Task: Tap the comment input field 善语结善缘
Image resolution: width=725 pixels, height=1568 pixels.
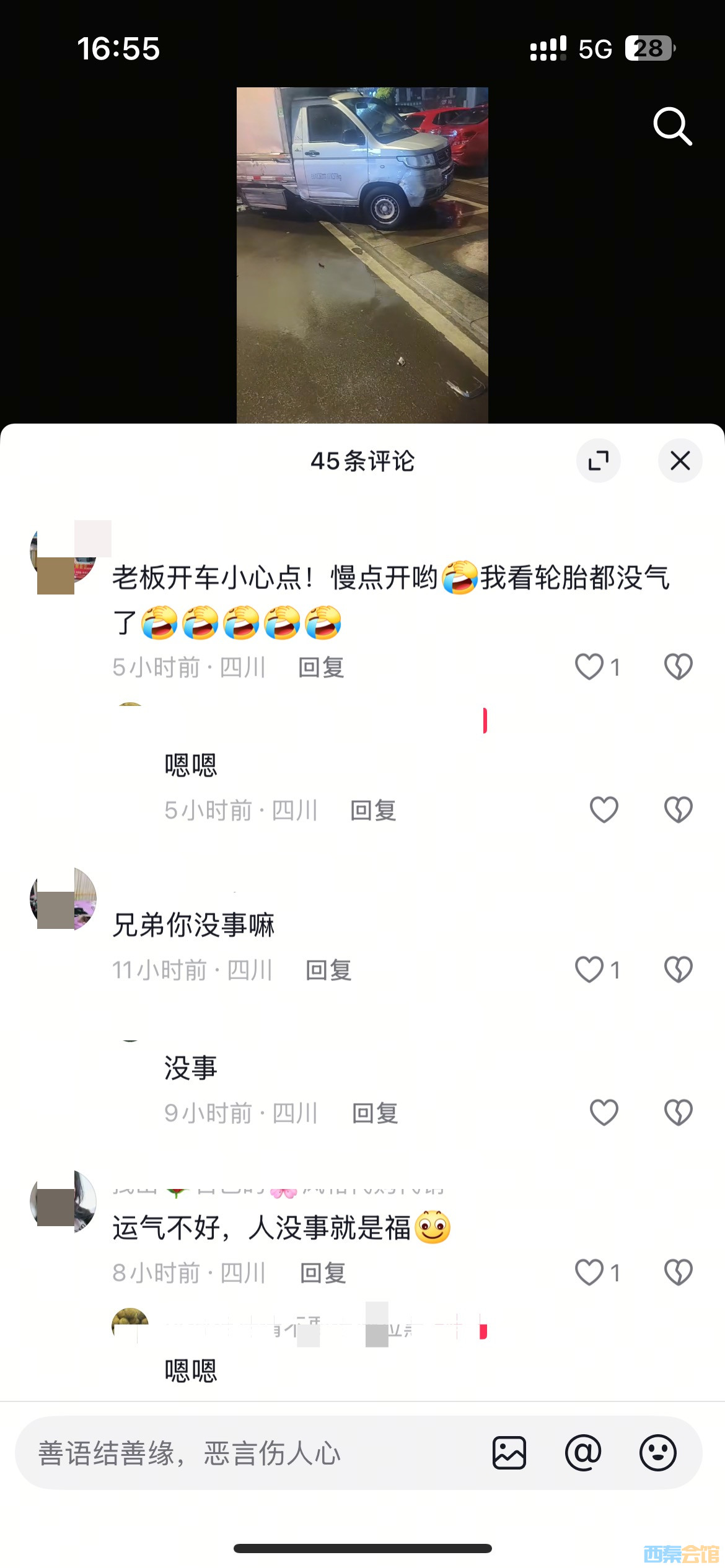Action: pyautogui.click(x=248, y=1453)
